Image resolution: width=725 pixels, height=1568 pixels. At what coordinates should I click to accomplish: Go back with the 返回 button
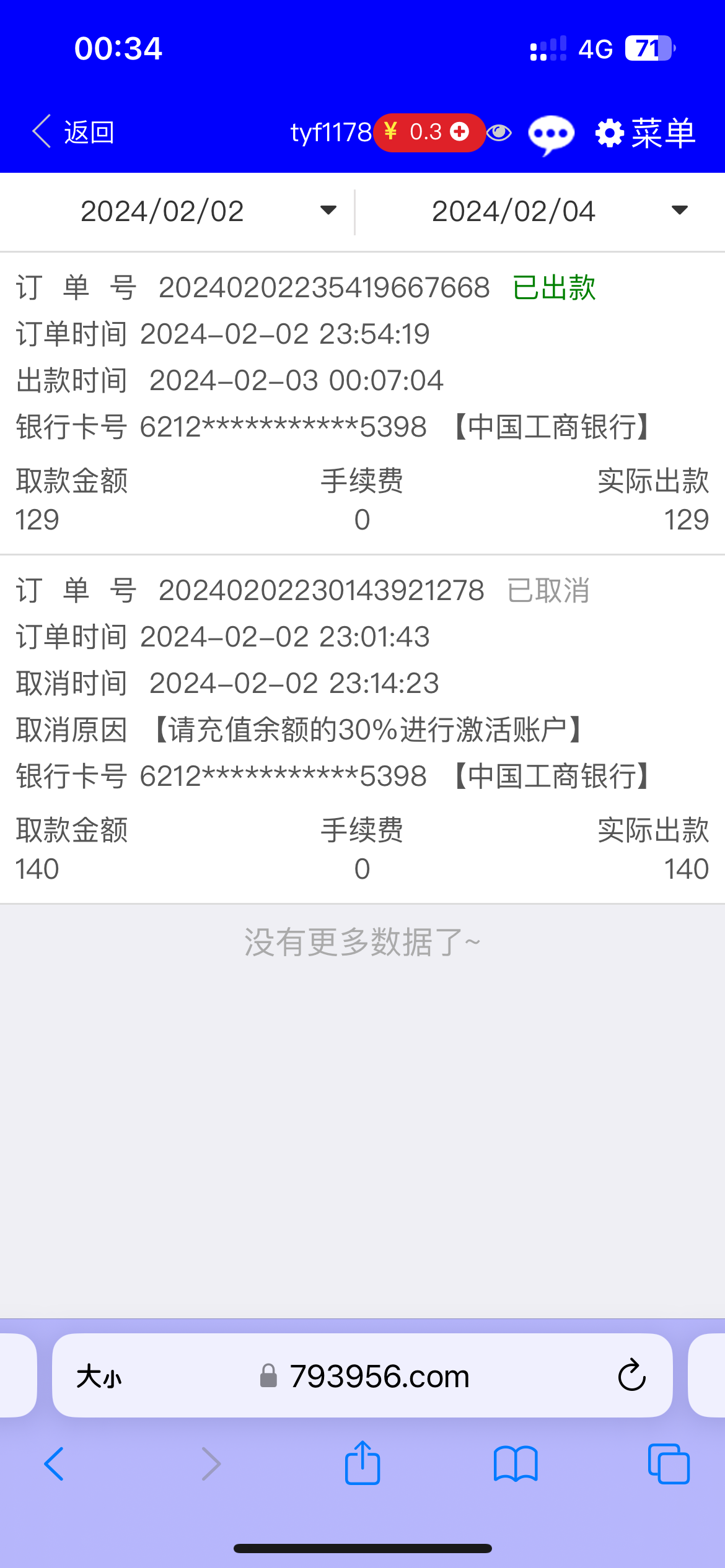[x=74, y=132]
